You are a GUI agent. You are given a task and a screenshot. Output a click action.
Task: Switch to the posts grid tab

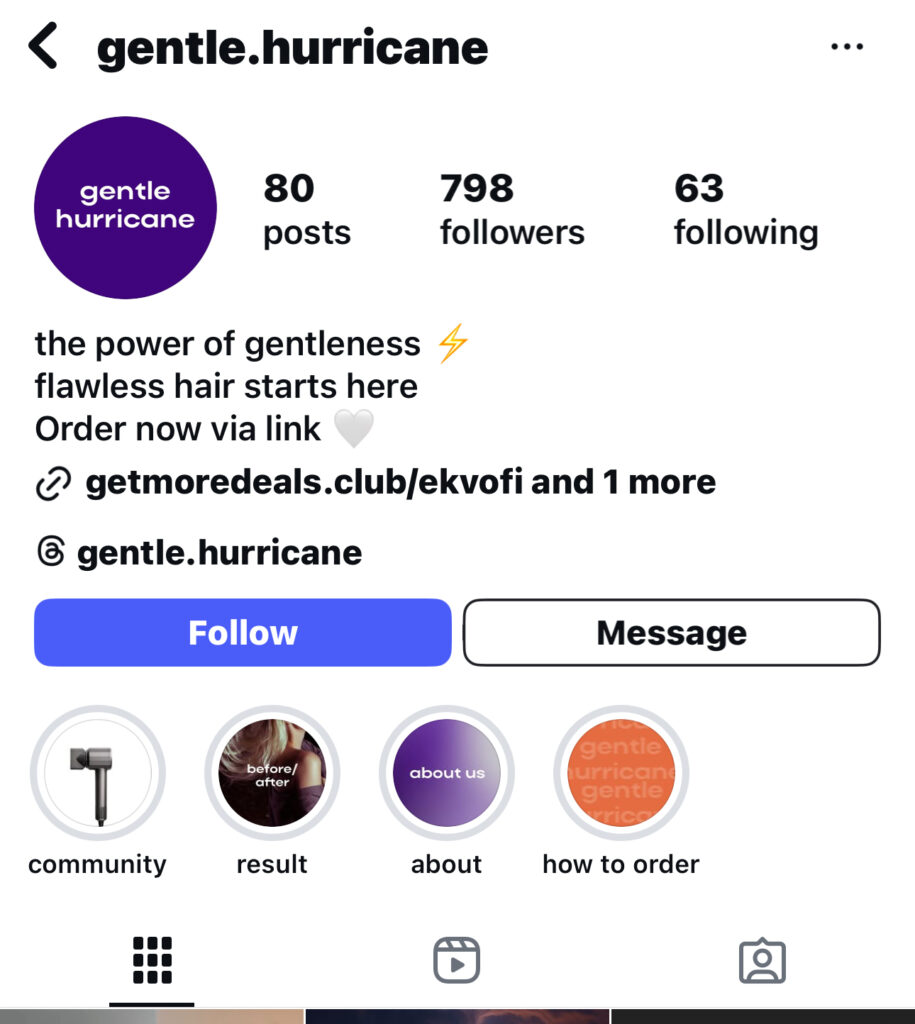152,960
